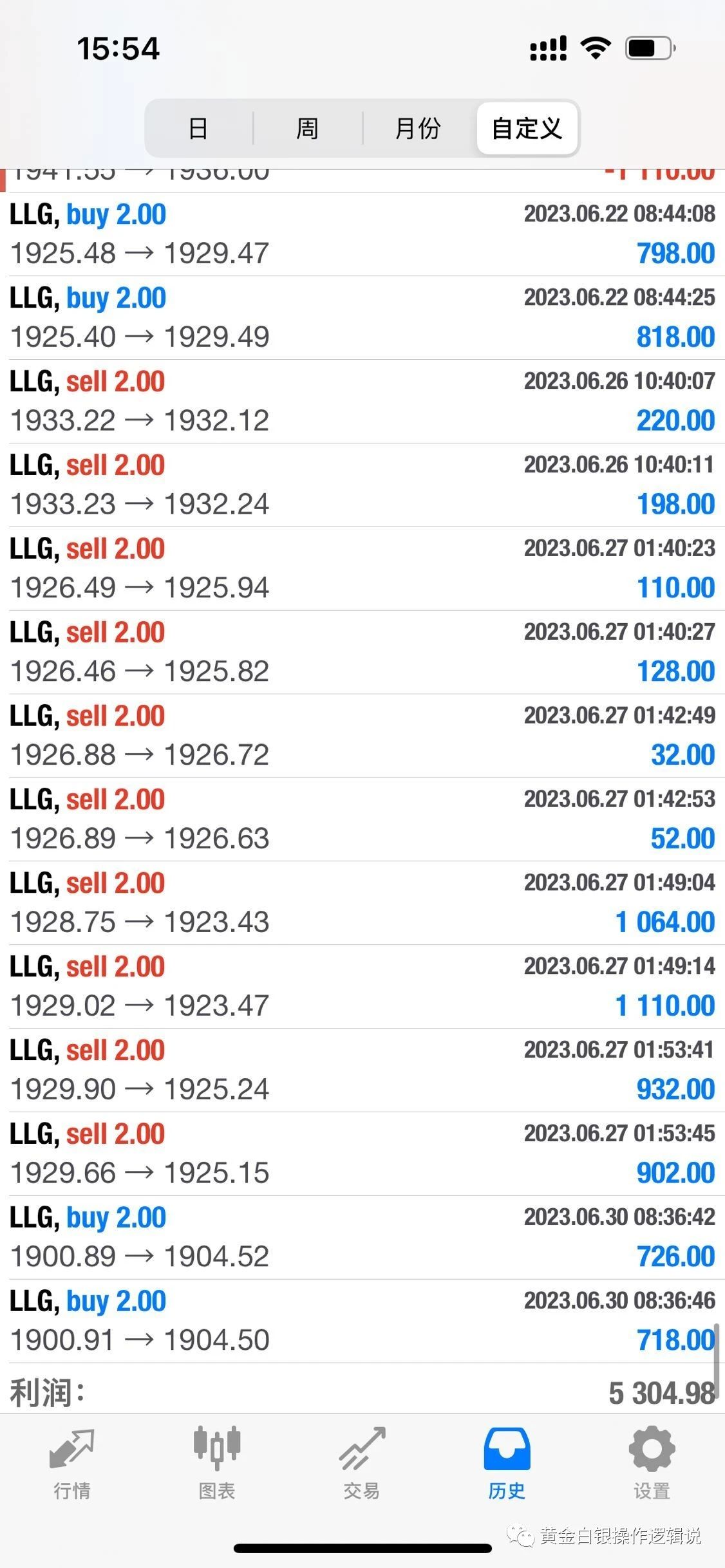Expand the sell trade with profit 198.00
Viewport: 725px width, 1568px height.
click(362, 485)
